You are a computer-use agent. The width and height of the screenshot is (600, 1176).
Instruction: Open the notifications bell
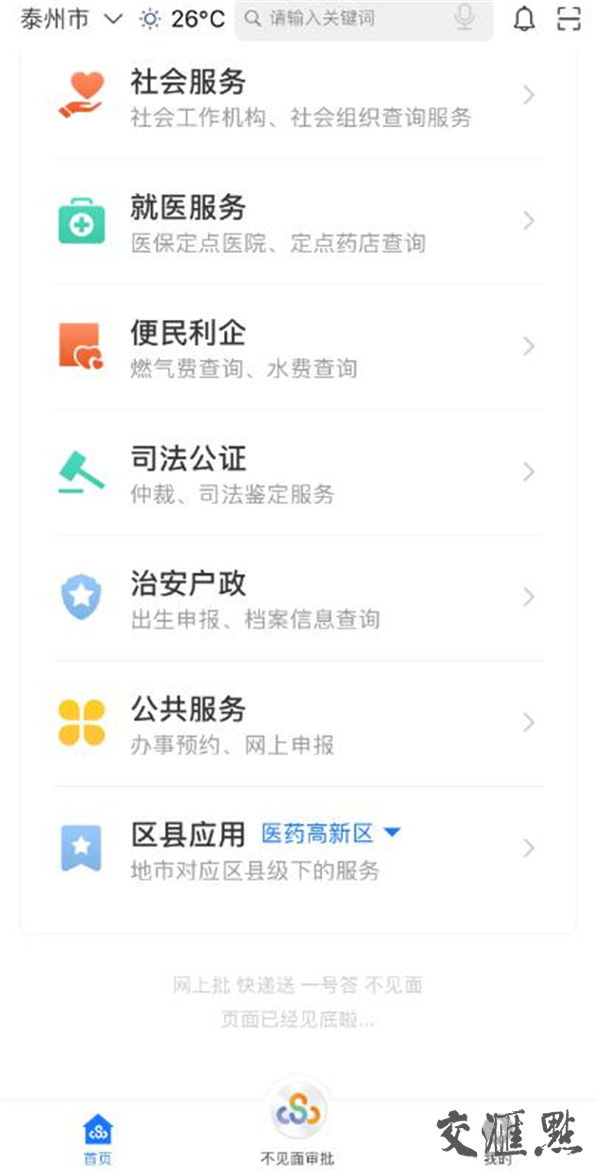point(524,19)
